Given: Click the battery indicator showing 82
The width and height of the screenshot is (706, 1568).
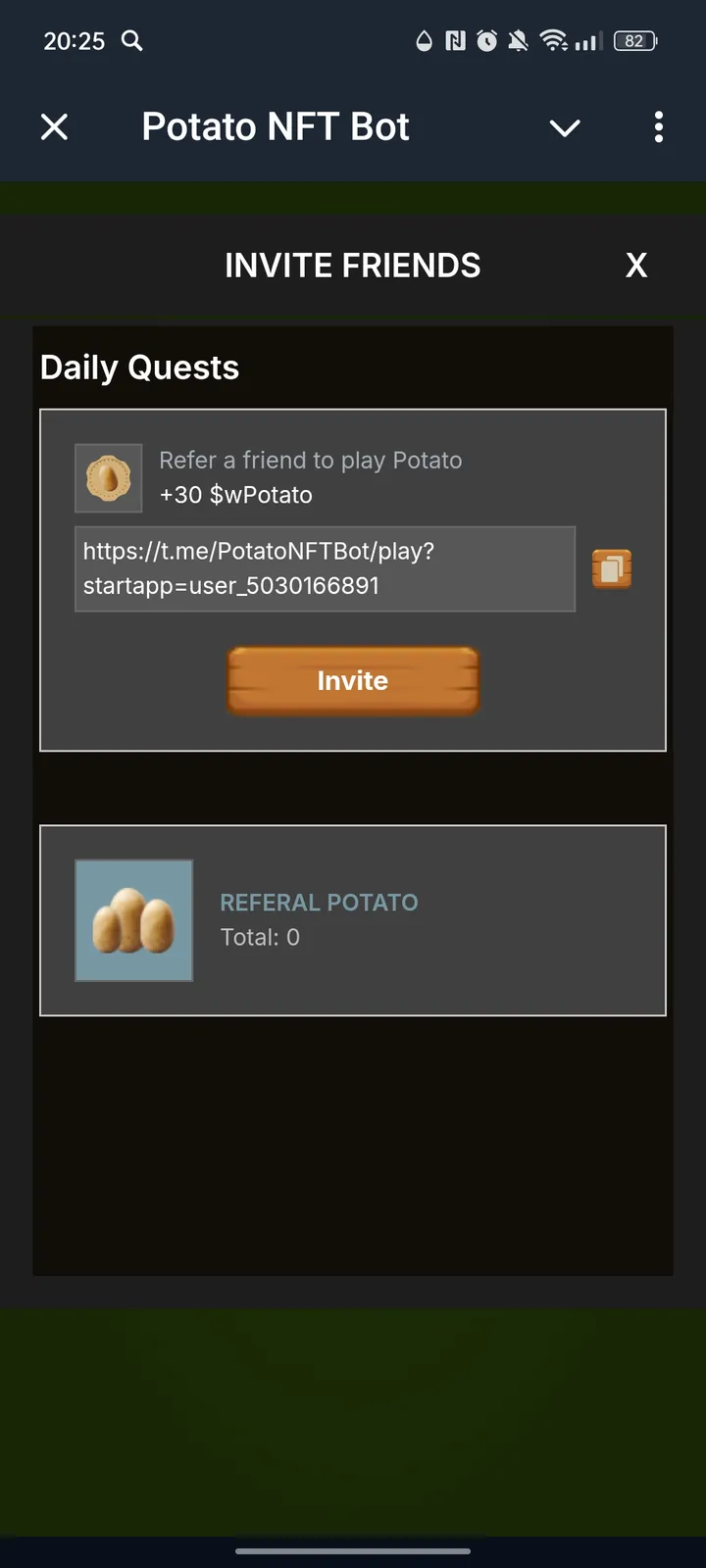Looking at the screenshot, I should (634, 41).
